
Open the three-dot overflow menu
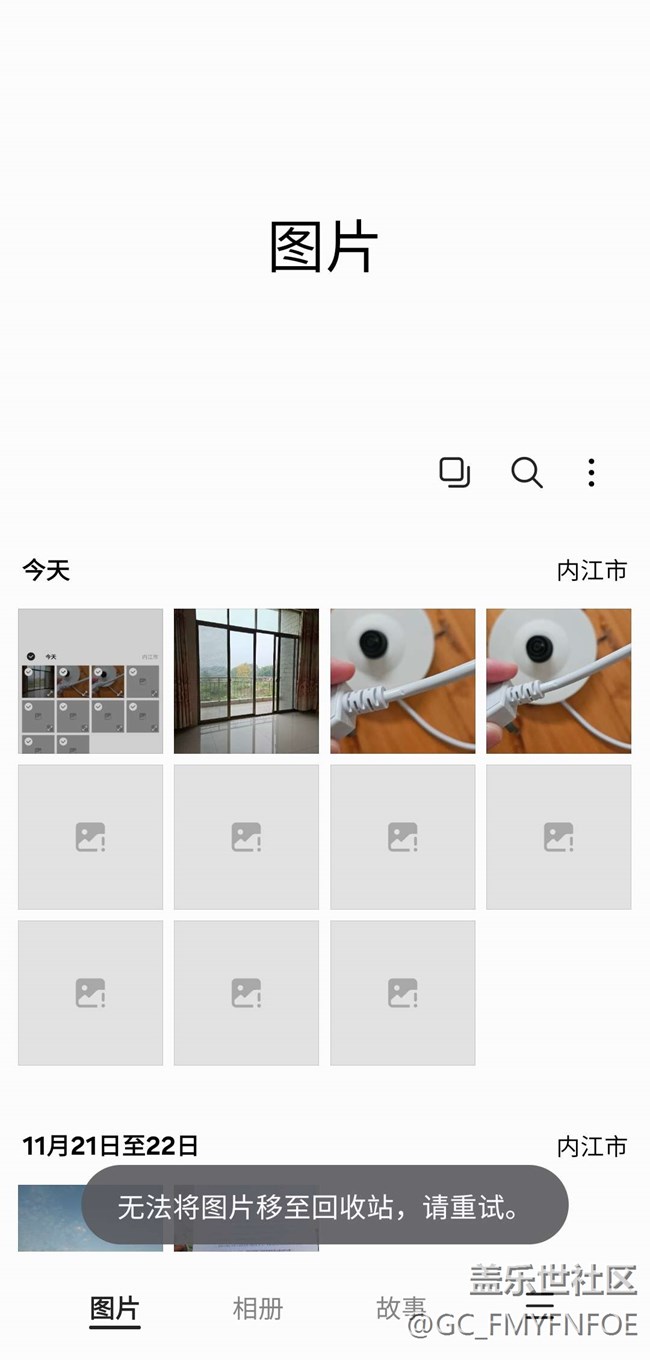point(591,472)
